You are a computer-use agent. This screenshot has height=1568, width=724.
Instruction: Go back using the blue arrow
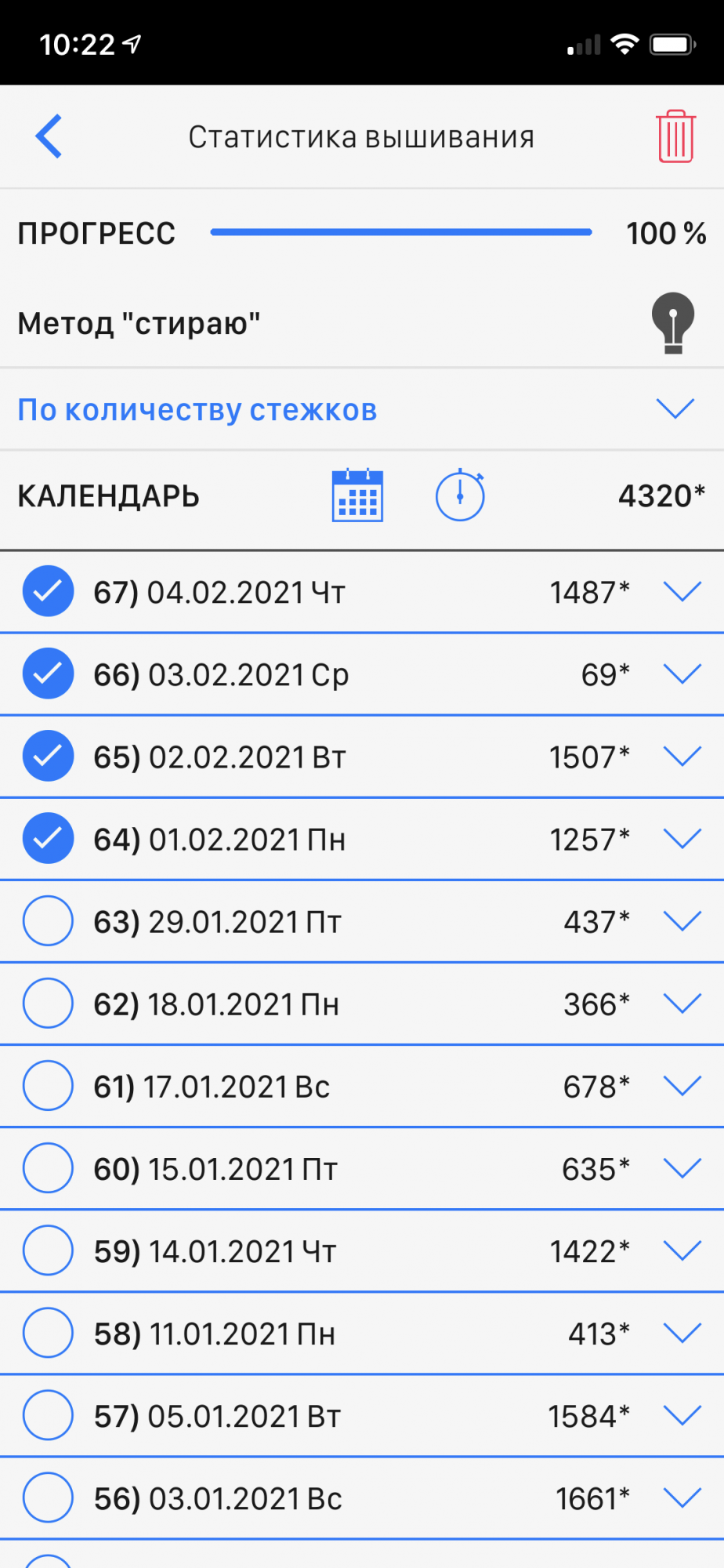(x=49, y=136)
